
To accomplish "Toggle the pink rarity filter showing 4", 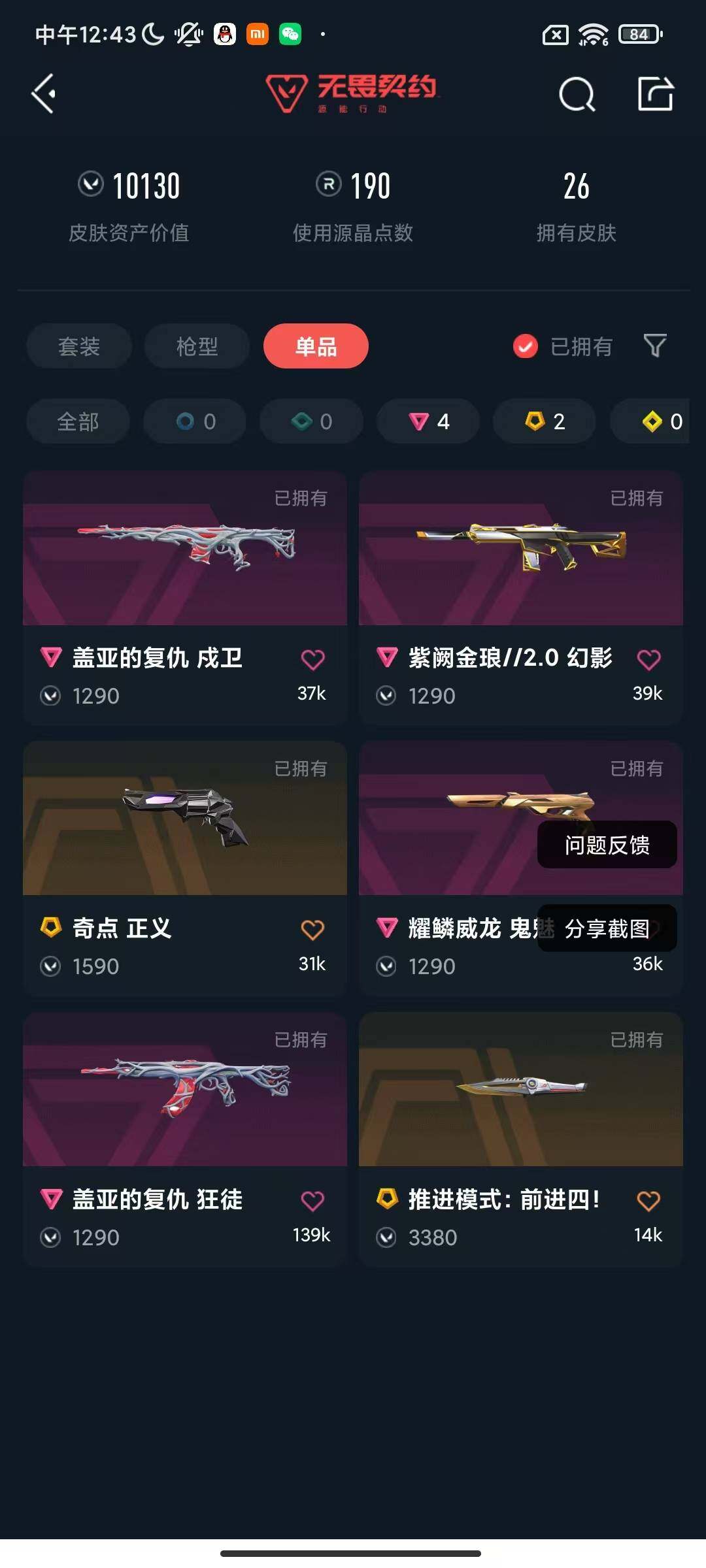I will (428, 421).
